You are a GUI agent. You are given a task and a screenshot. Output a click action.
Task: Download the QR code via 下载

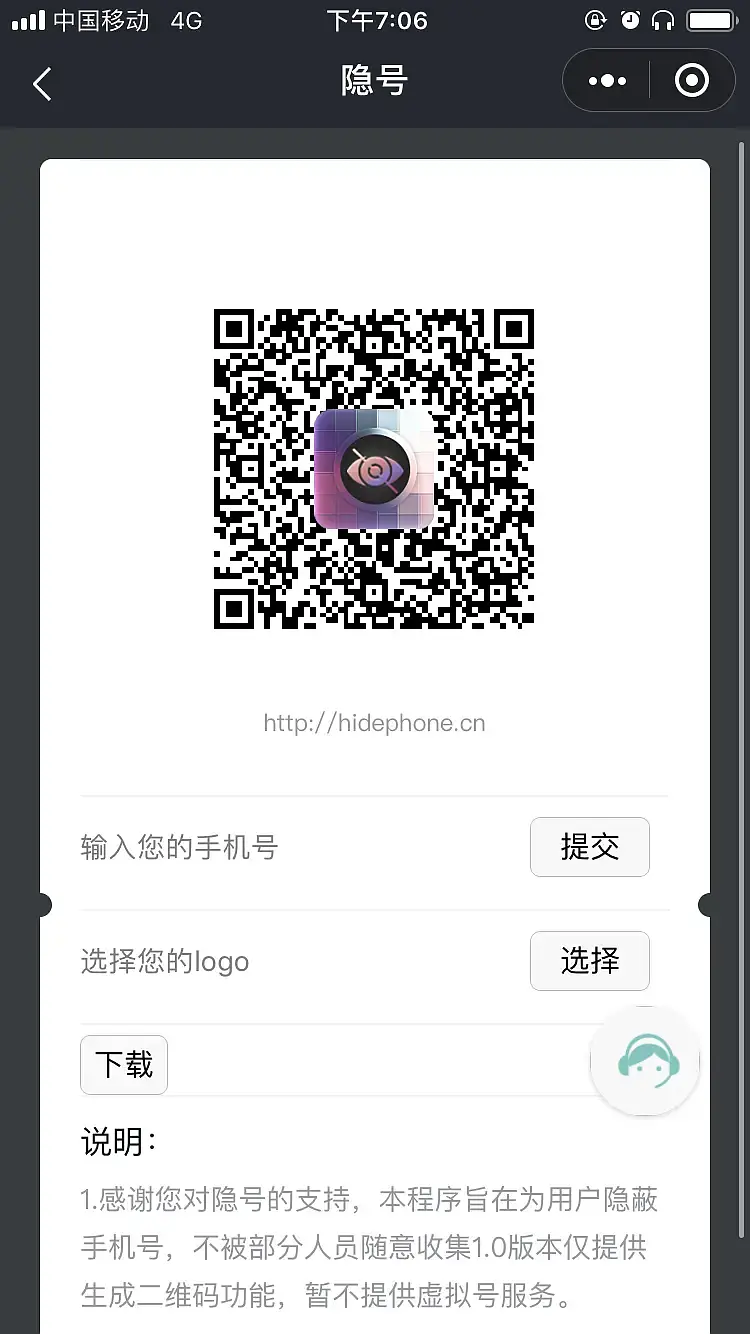tap(124, 1064)
